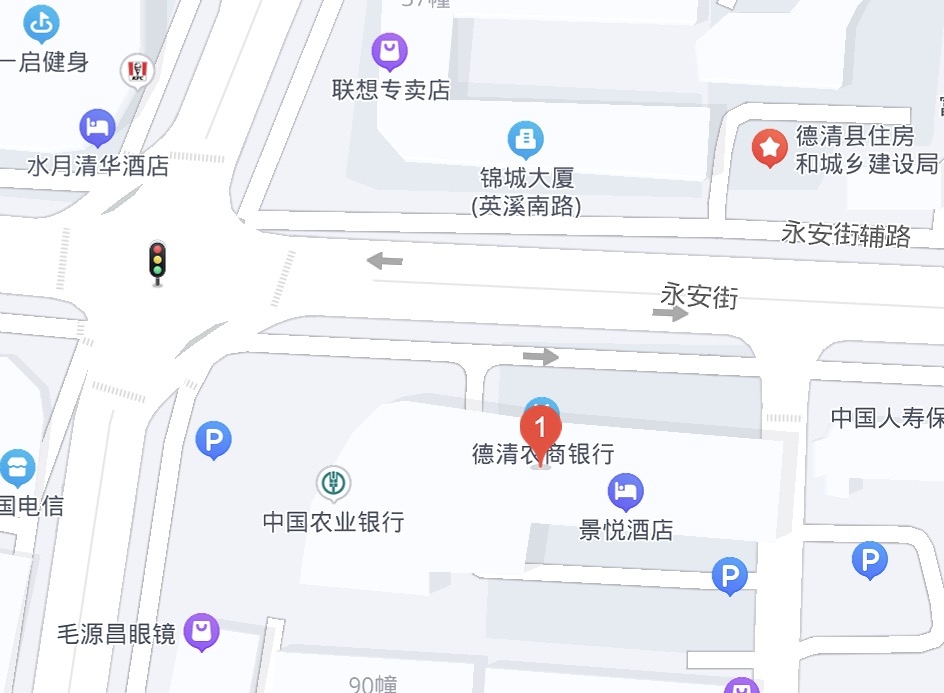Tap the traffic light icon at the intersection
This screenshot has height=693, width=944.
tap(157, 263)
